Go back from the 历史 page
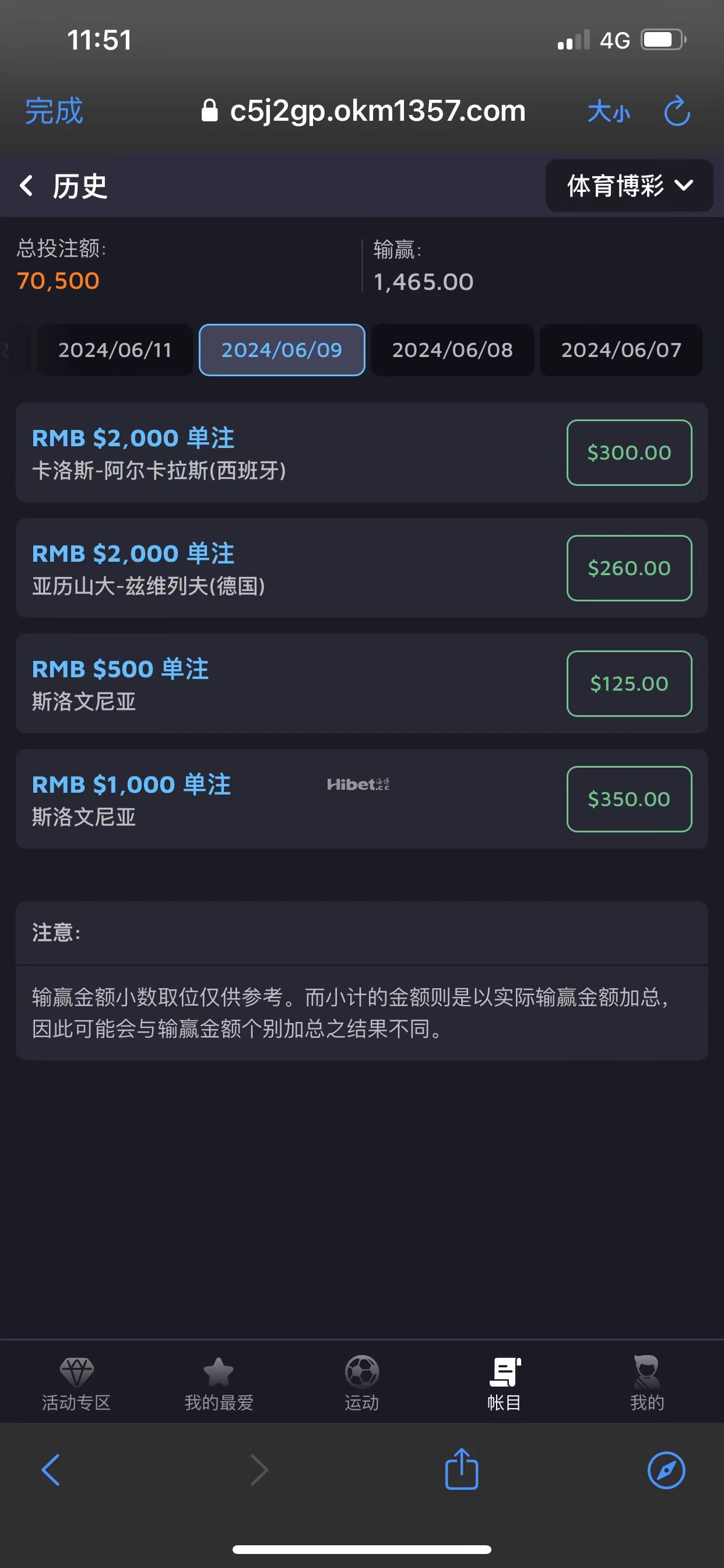The width and height of the screenshot is (724, 1568). (x=27, y=185)
